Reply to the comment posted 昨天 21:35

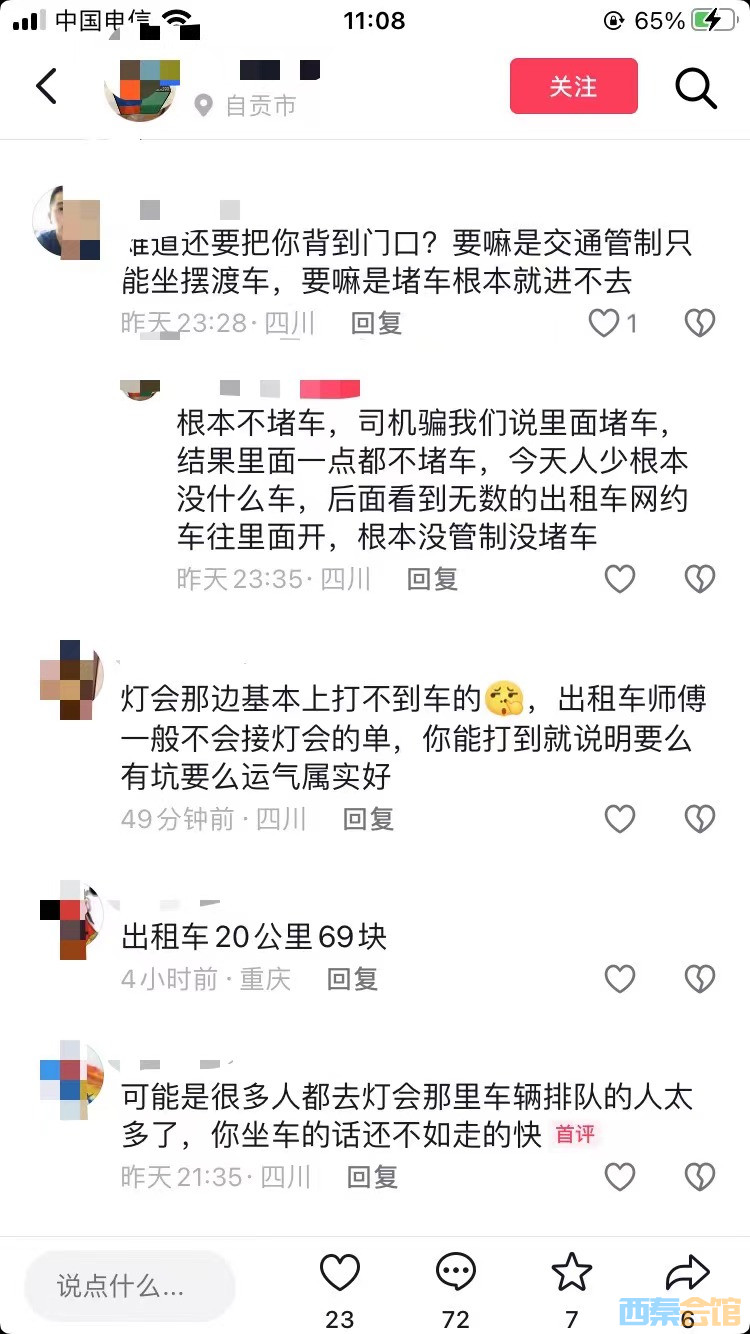click(372, 1177)
